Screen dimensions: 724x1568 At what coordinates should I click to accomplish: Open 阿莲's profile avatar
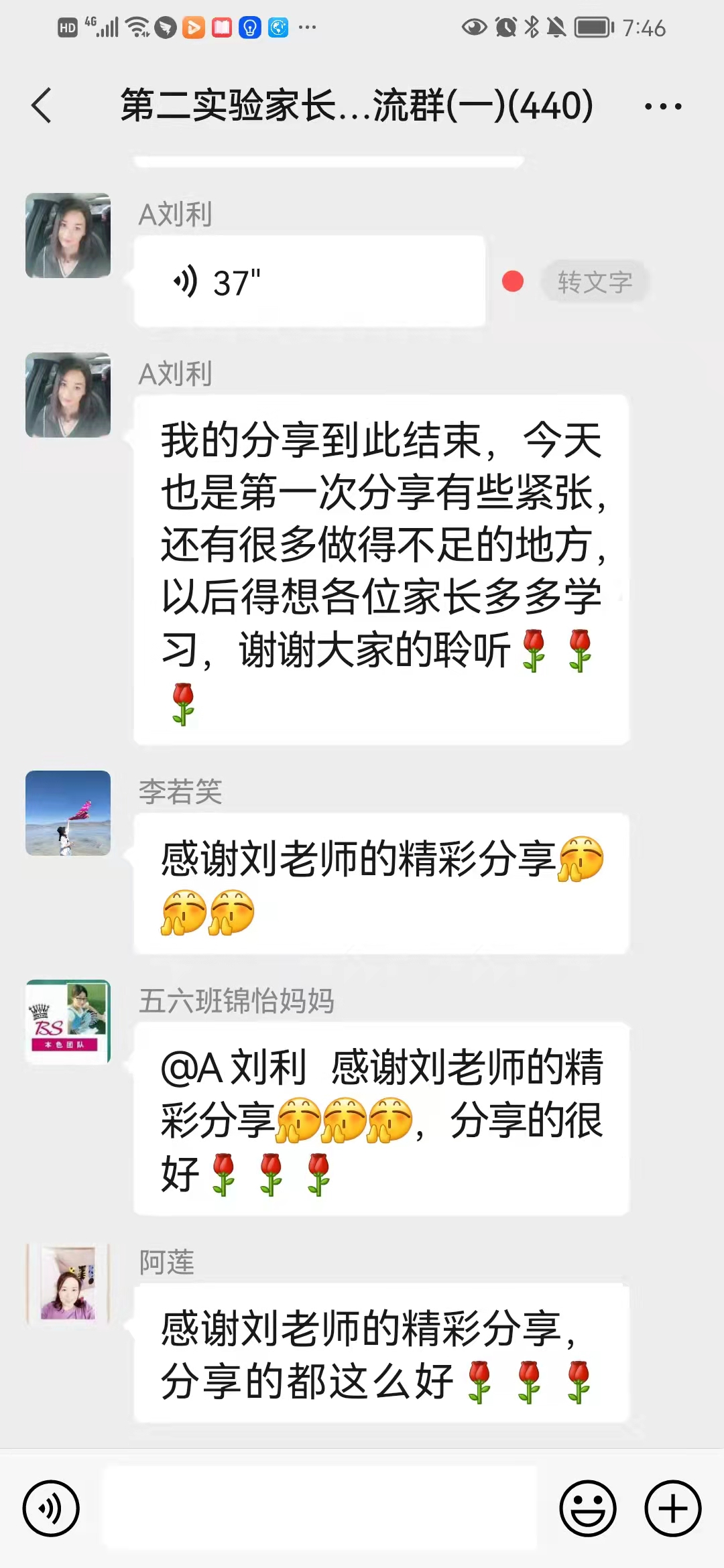[x=68, y=1283]
